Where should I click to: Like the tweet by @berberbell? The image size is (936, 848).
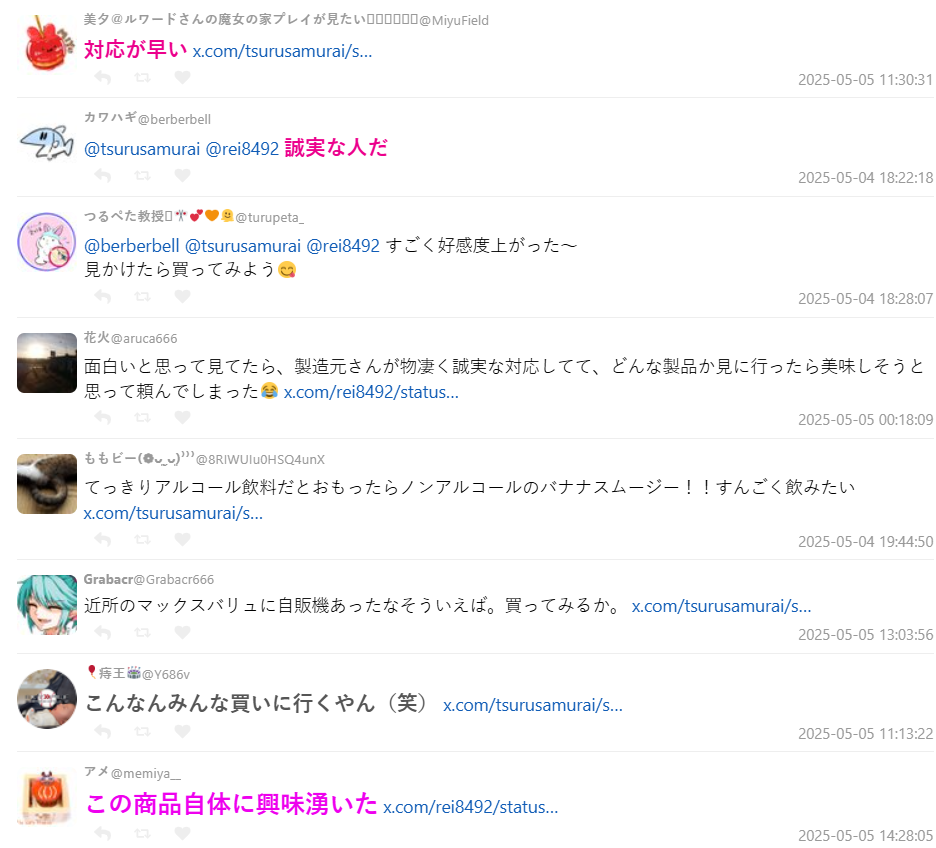point(182,176)
